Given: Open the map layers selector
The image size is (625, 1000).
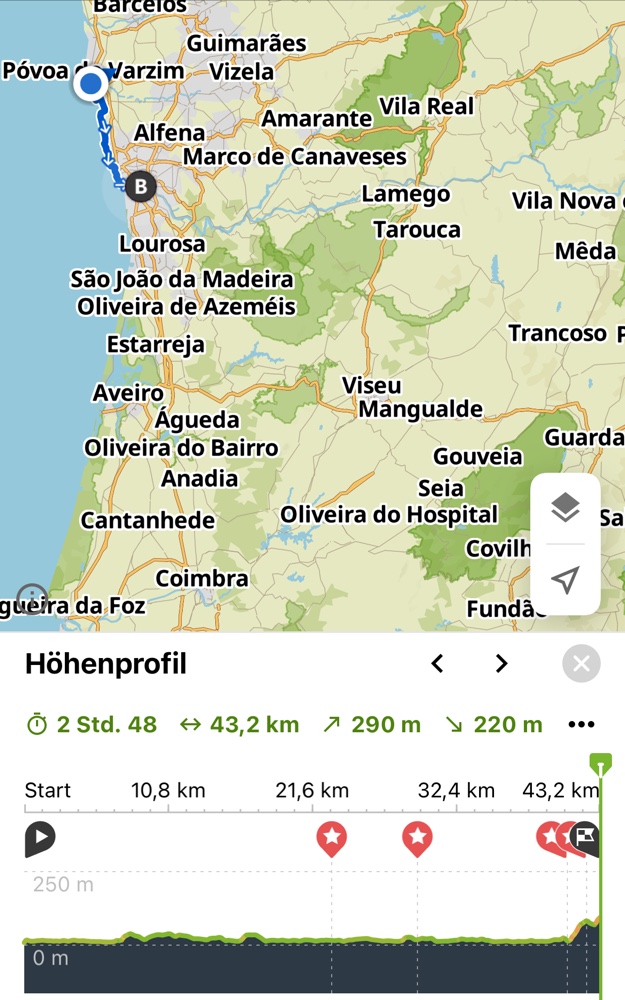Looking at the screenshot, I should coord(565,508).
